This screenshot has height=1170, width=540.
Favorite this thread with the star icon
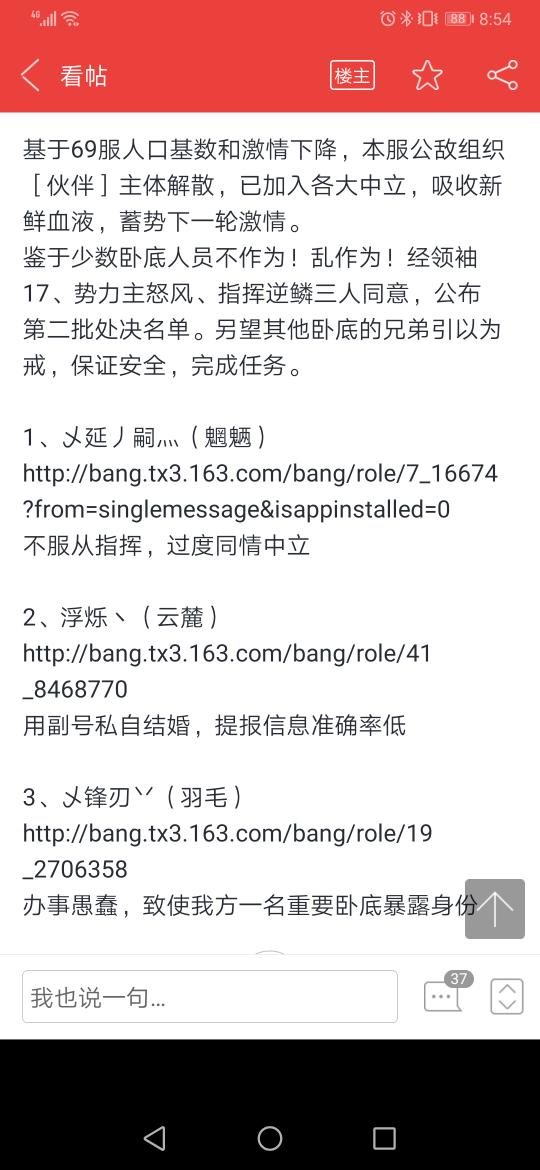[x=427, y=76]
